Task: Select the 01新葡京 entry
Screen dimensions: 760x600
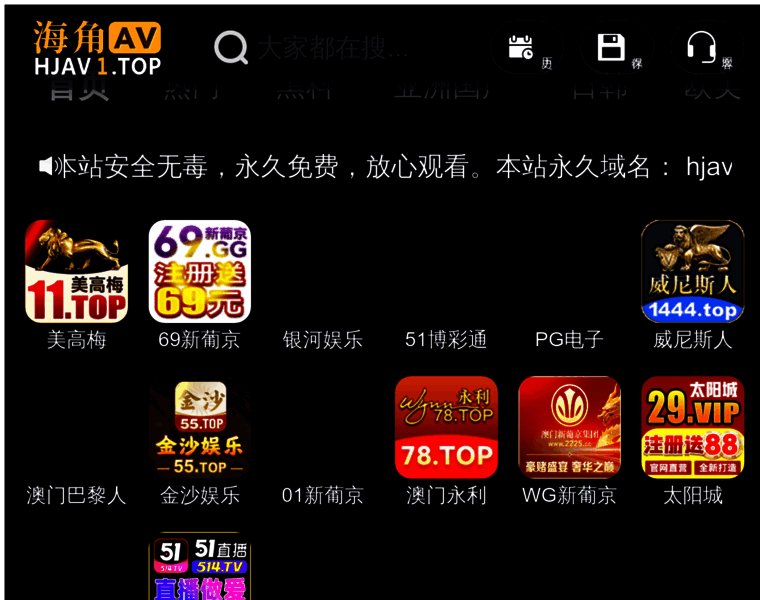Action: [322, 494]
